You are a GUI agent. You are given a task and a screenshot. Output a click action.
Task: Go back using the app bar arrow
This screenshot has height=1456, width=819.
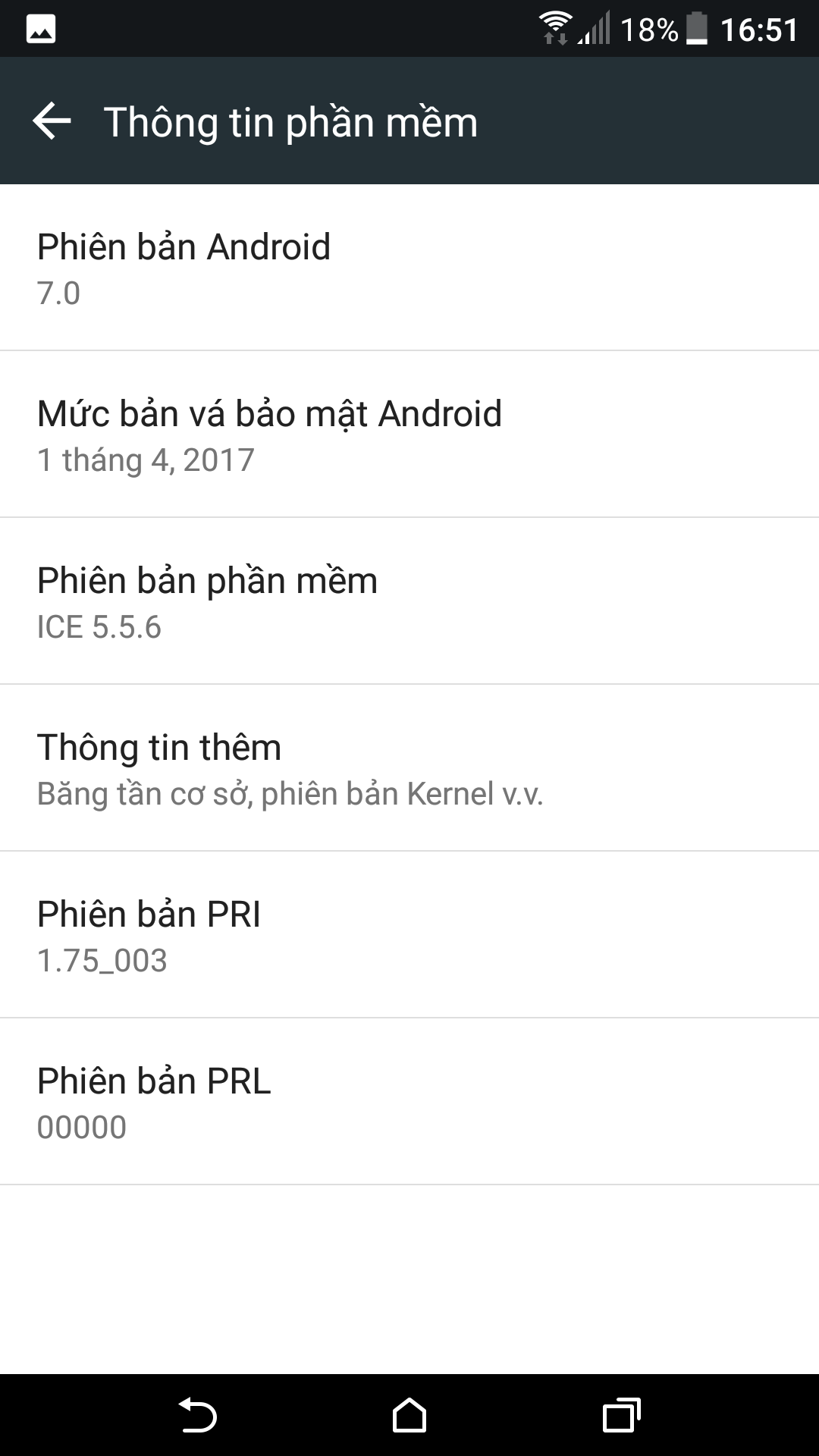tap(52, 121)
